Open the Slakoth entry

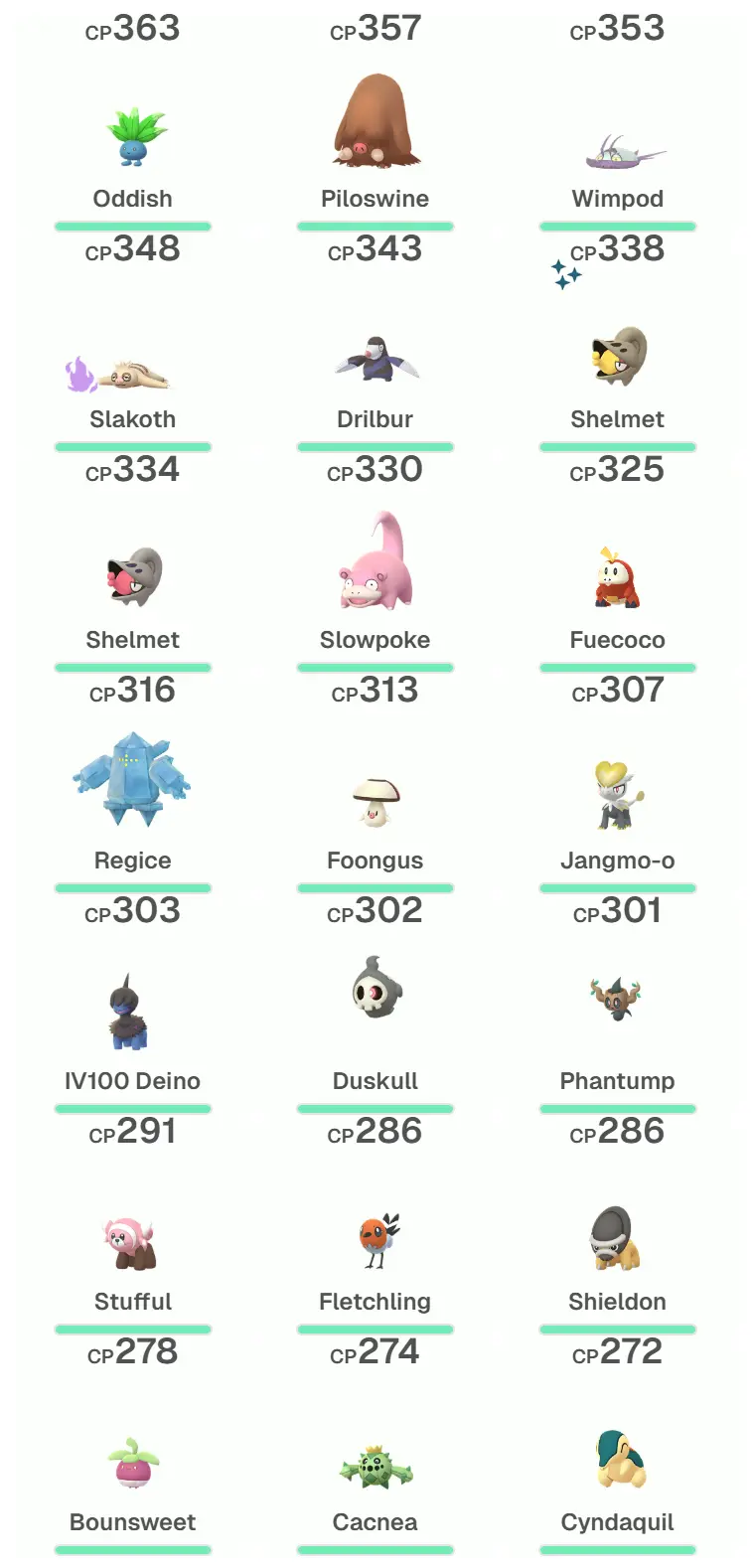[x=133, y=375]
